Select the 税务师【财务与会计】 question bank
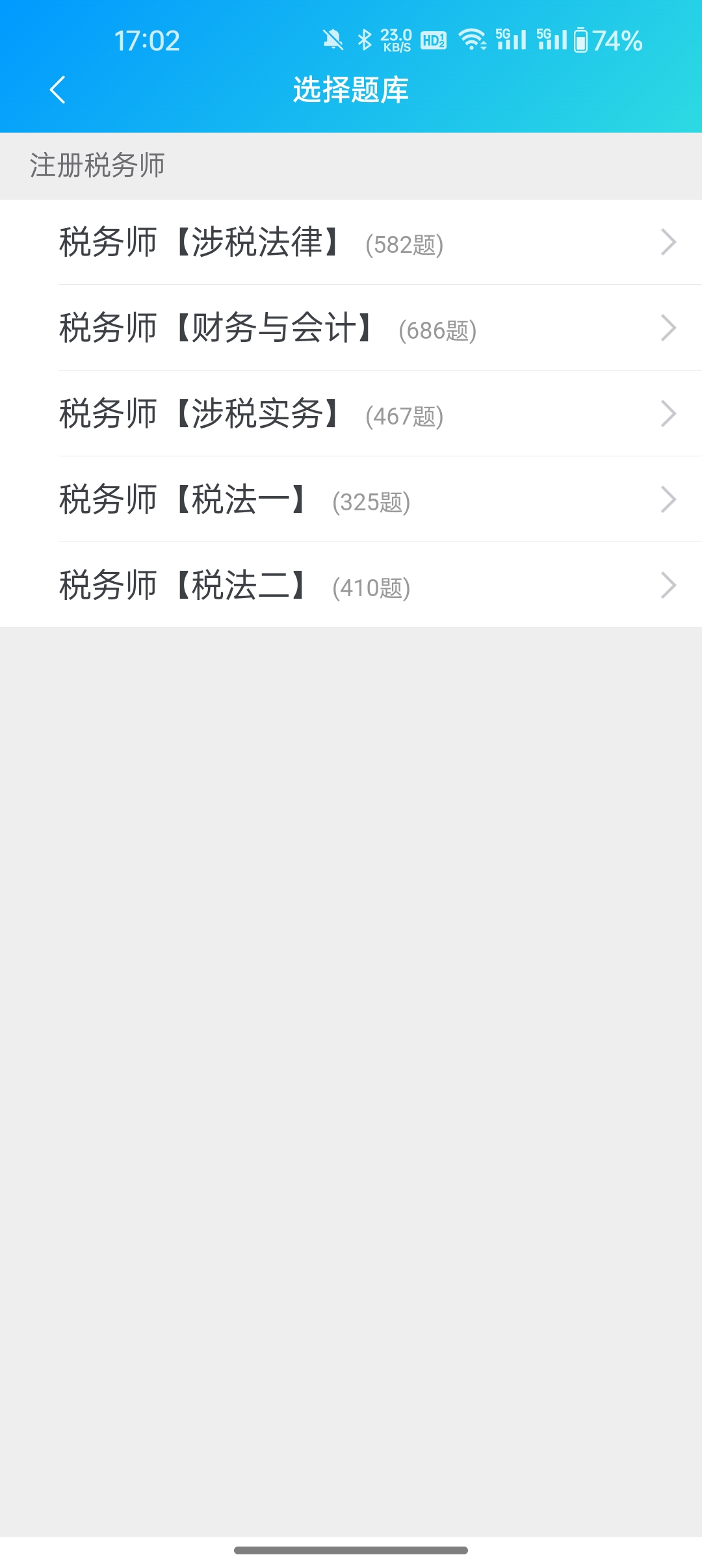 351,328
